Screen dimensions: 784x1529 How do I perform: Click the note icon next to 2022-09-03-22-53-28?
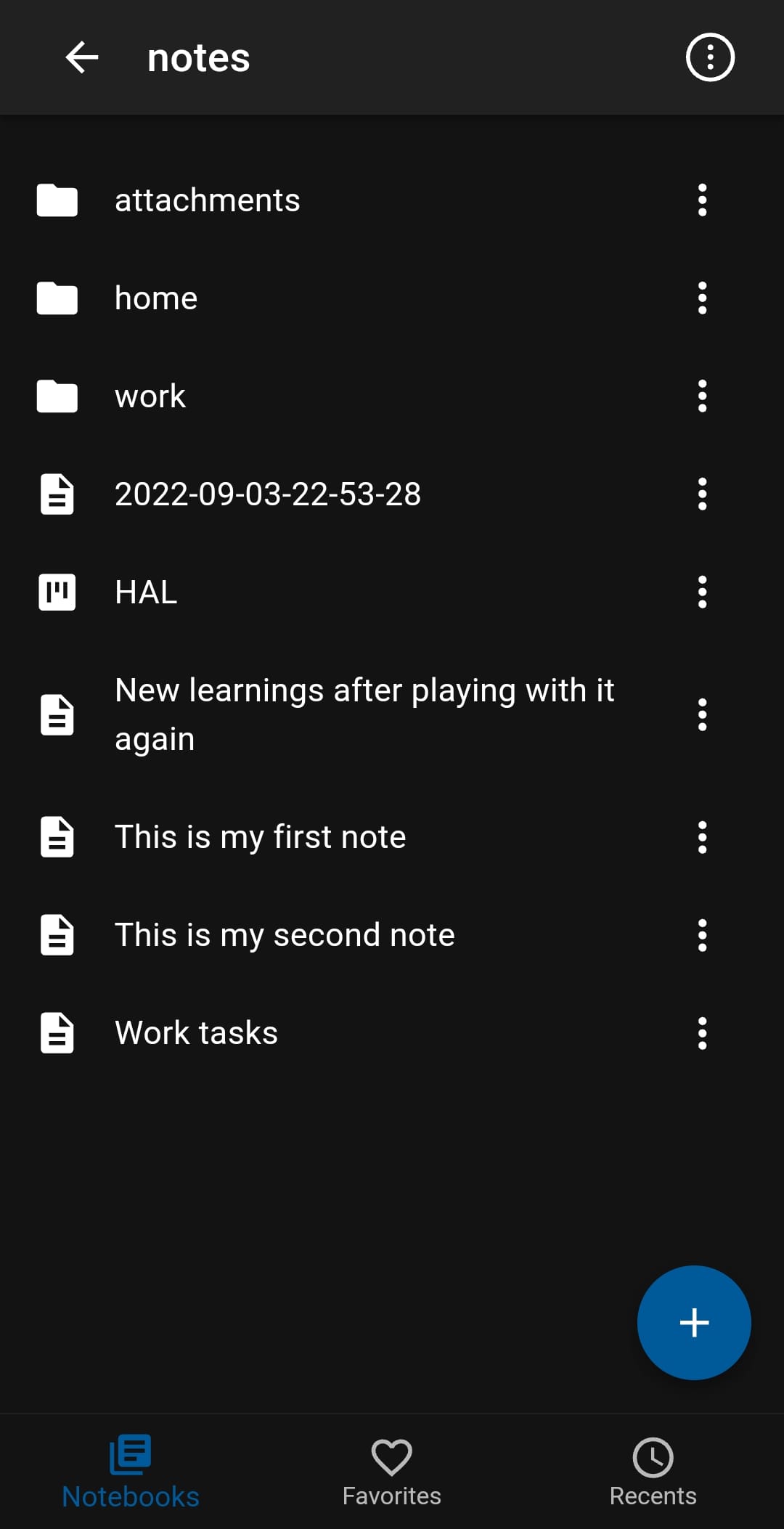(57, 494)
